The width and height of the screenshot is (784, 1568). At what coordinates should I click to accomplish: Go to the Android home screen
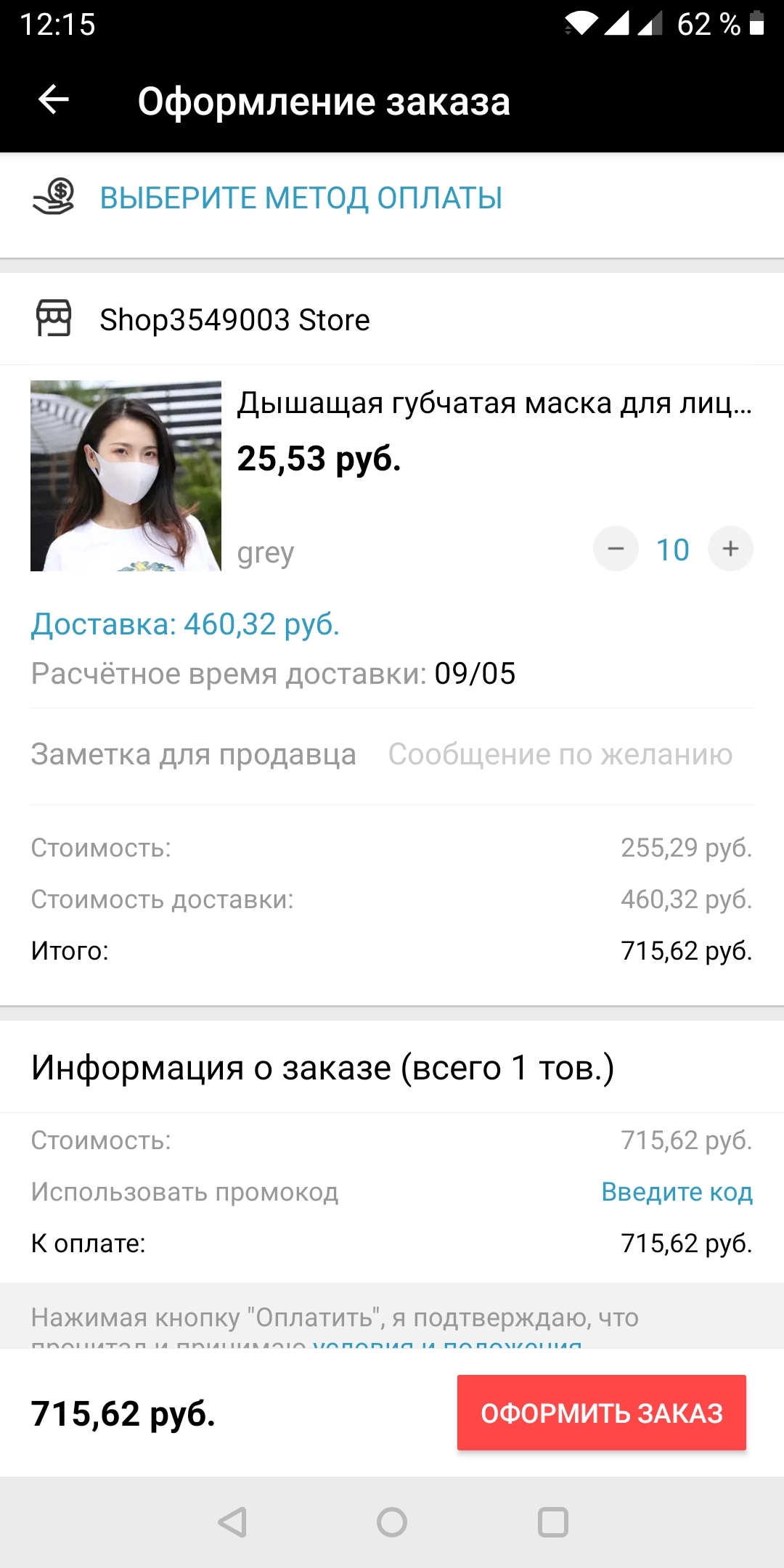click(392, 1522)
